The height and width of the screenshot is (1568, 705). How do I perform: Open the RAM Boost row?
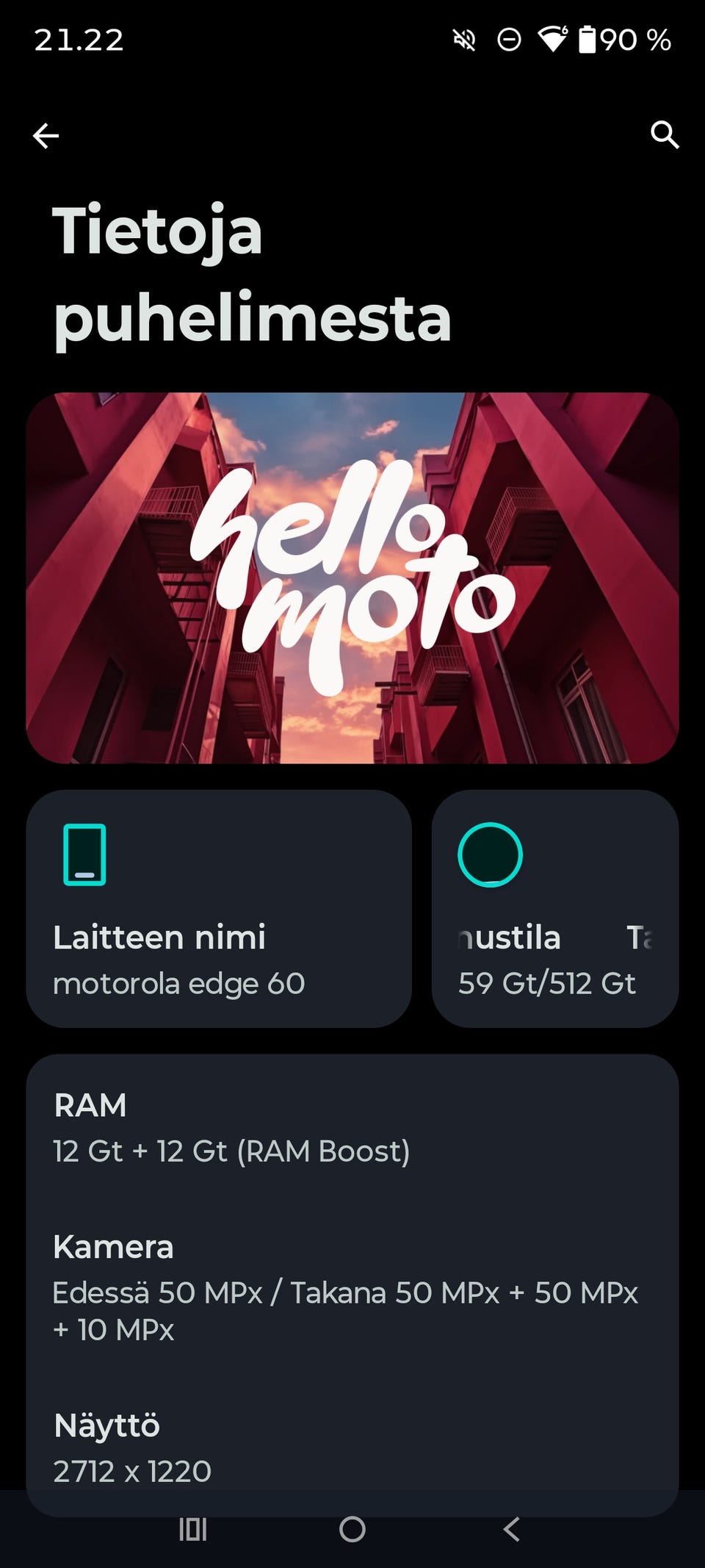(x=352, y=1129)
